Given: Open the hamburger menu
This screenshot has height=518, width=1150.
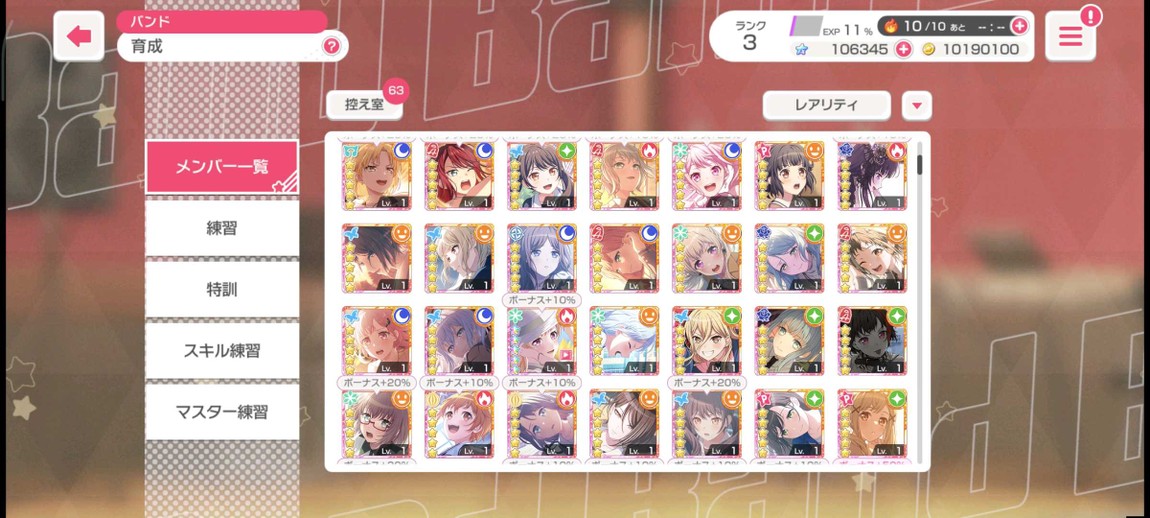Looking at the screenshot, I should coord(1070,37).
